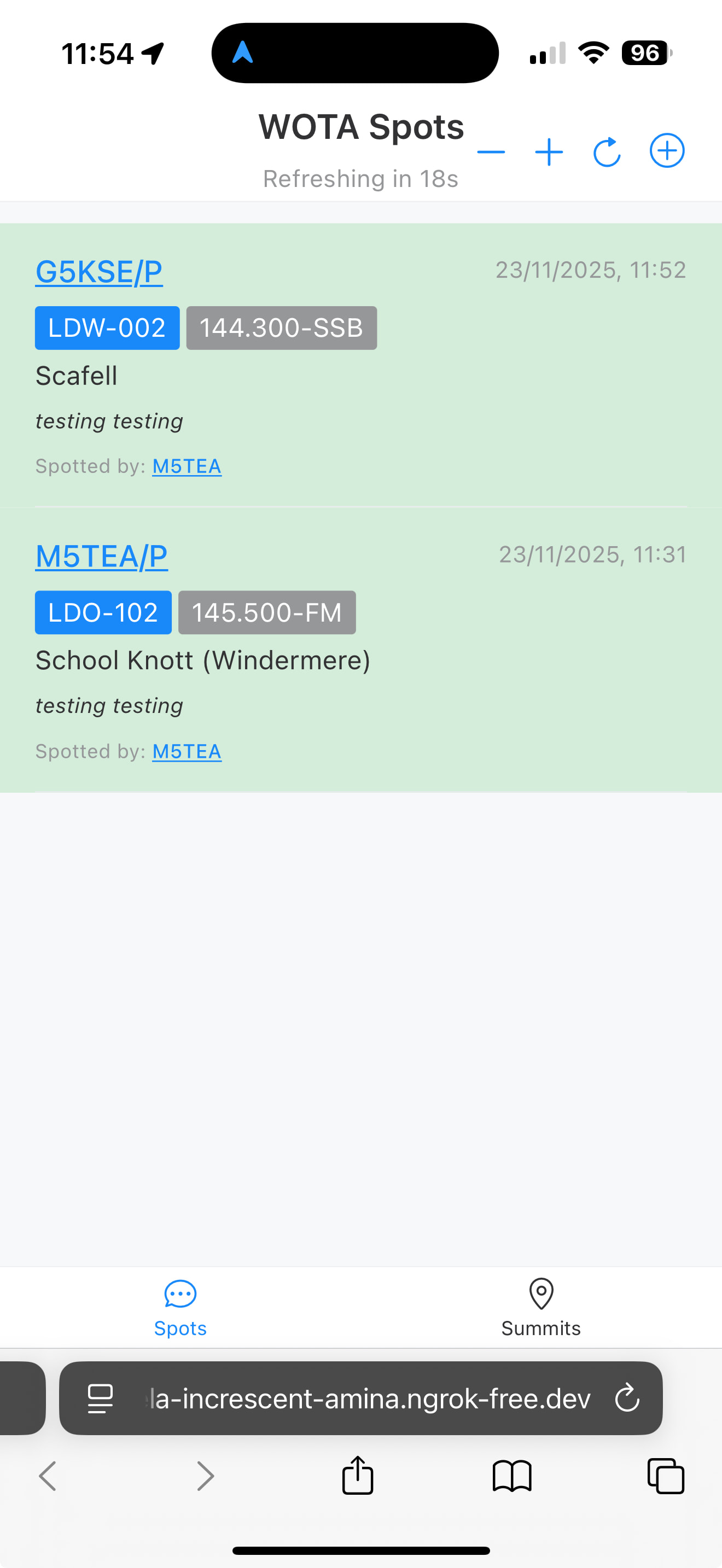Tap the plus icon next to minus
722x1568 pixels.
pos(549,151)
